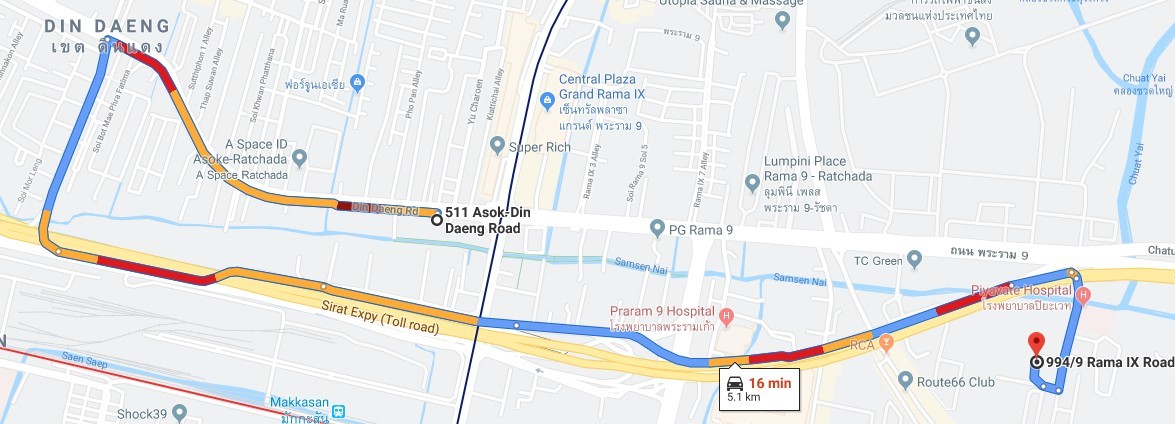
Task: Open Makkasan train station icon
Action: (339, 411)
